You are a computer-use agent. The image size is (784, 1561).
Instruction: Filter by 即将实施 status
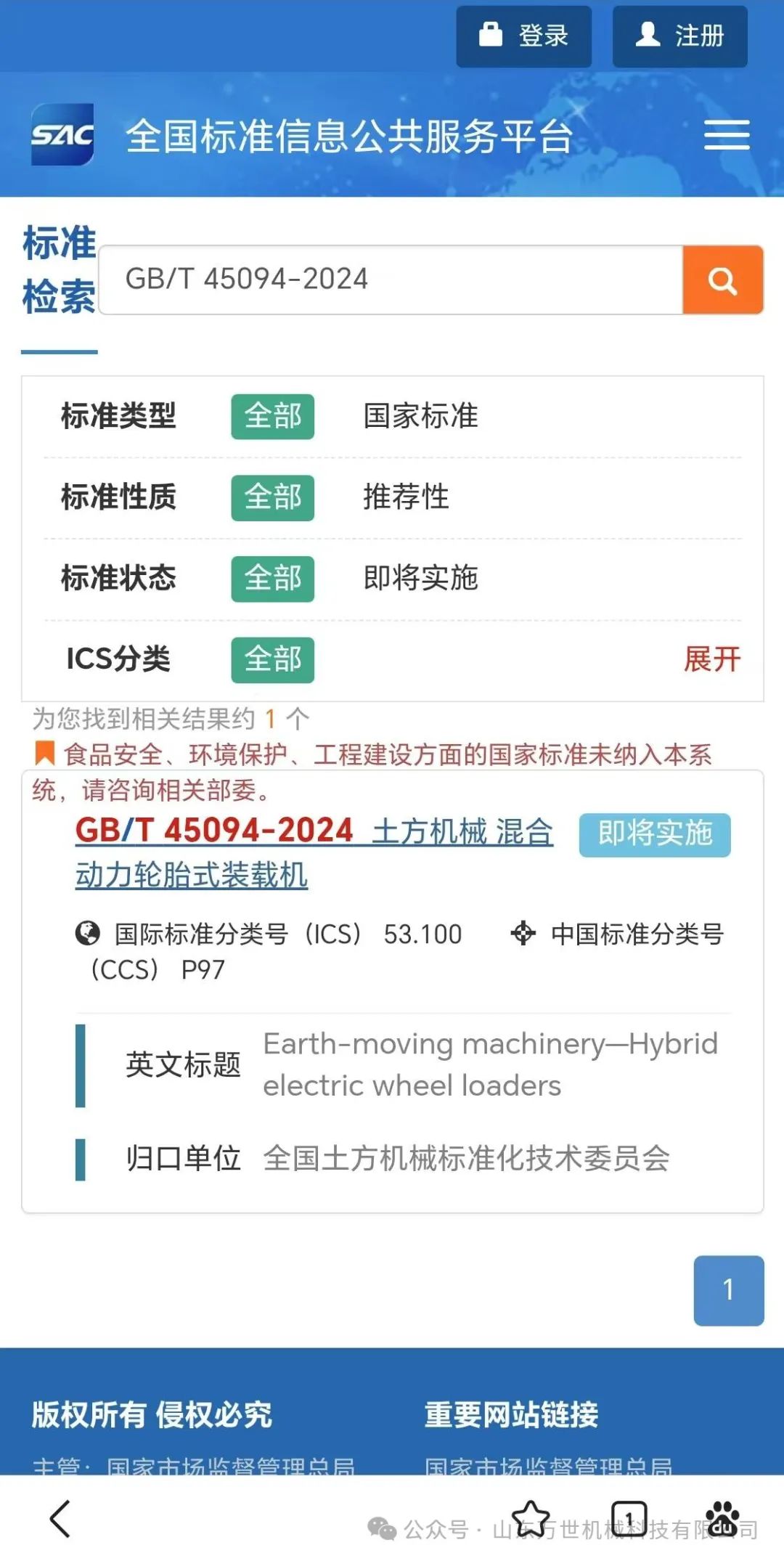coord(420,579)
